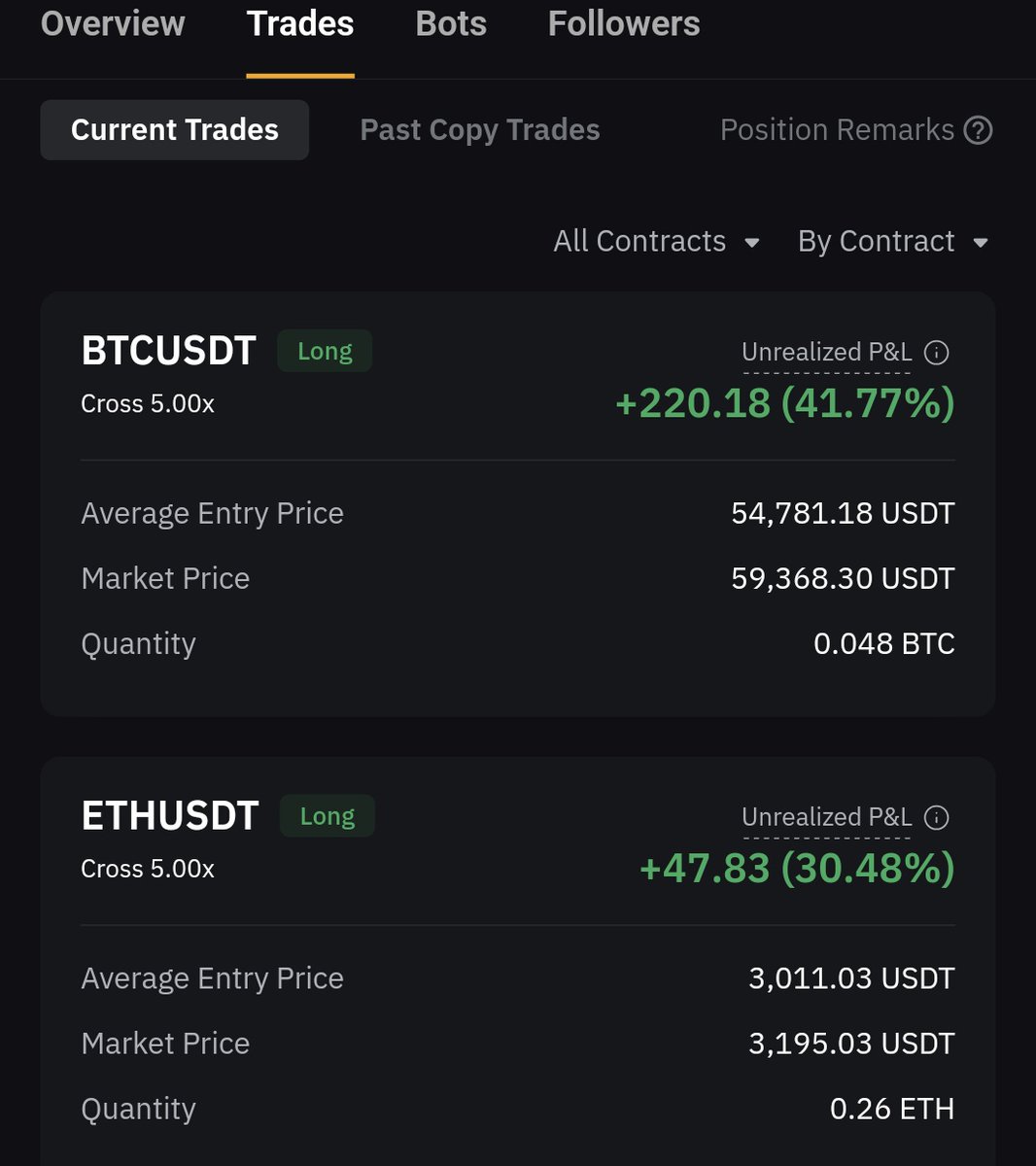Open the By Contract sort dropdown
The image size is (1036, 1166).
892,241
